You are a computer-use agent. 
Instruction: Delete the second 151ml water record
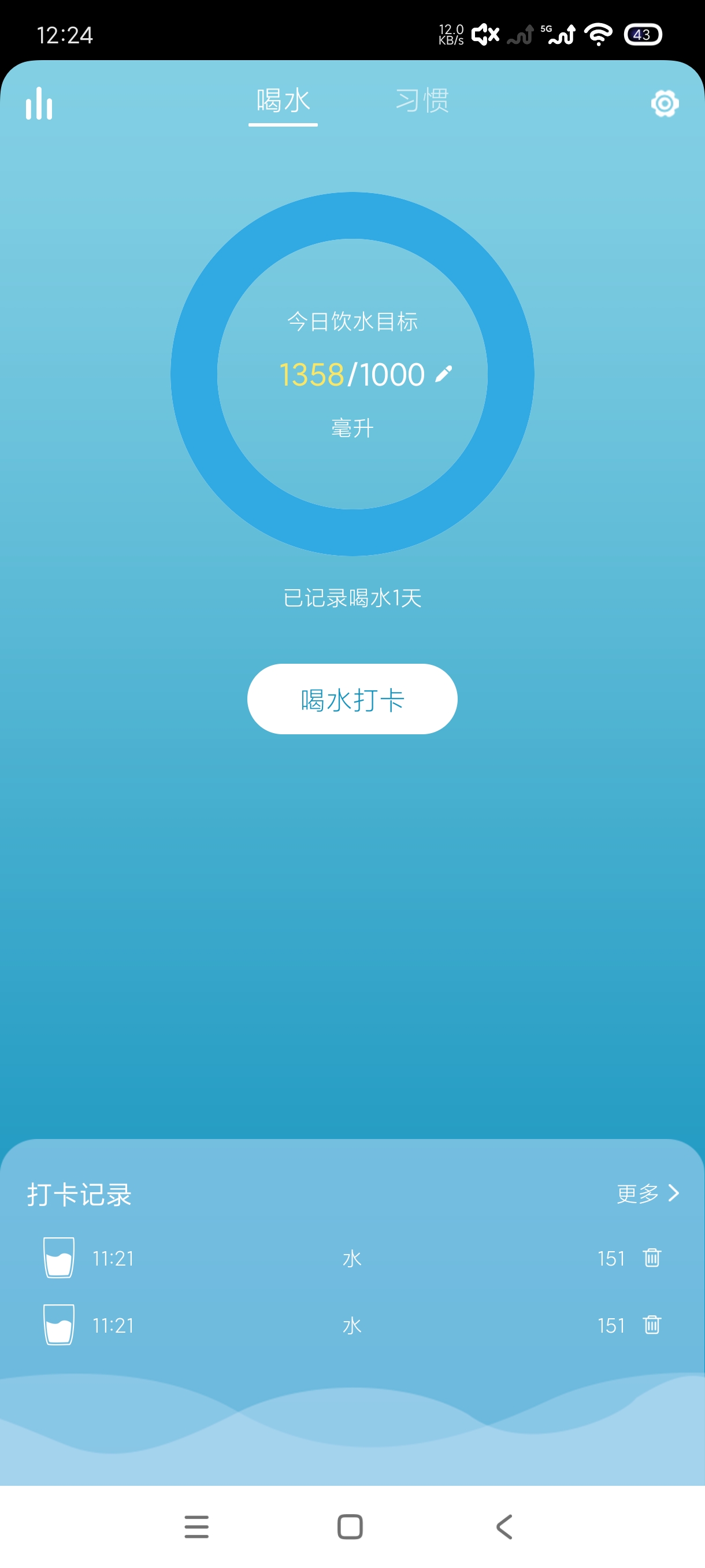tap(651, 1326)
